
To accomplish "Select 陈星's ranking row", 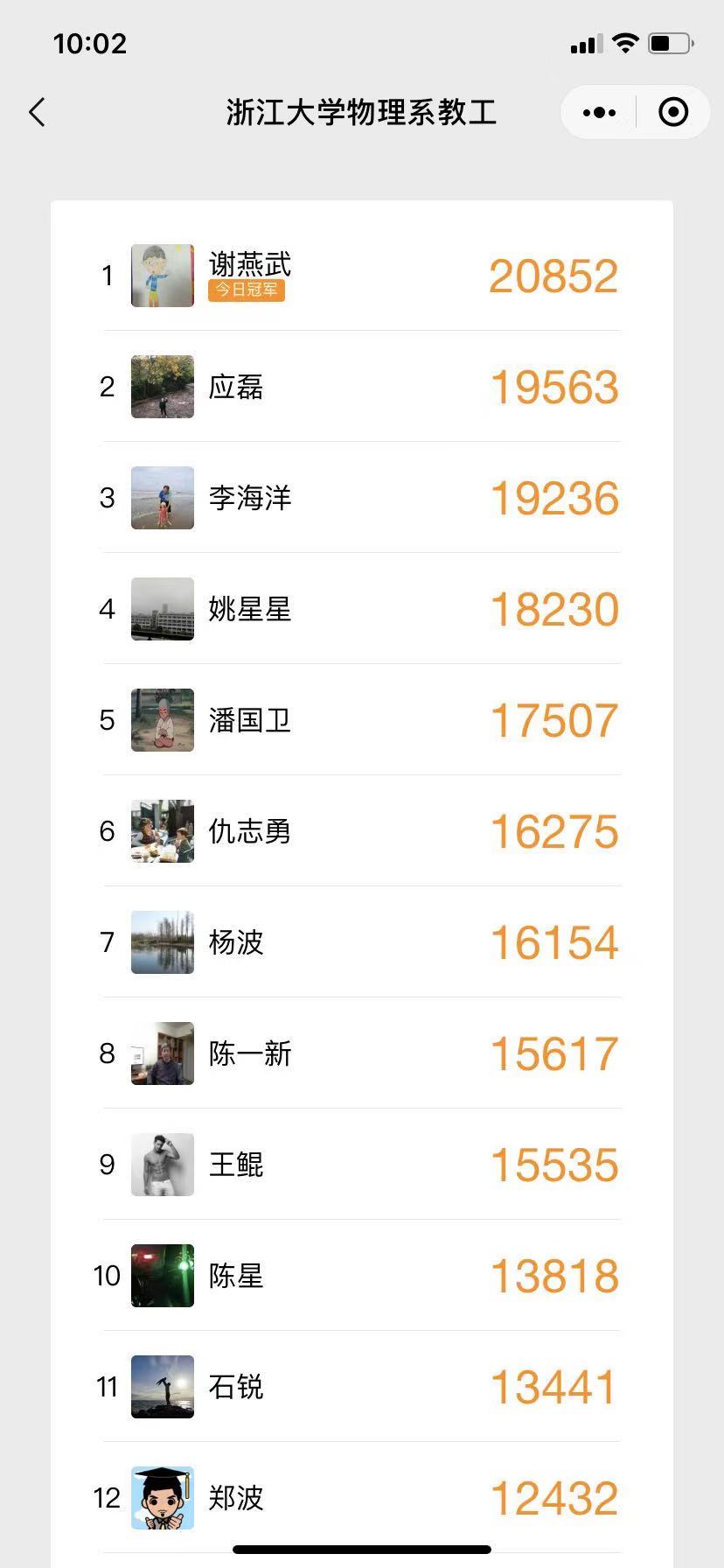I will point(361,1276).
